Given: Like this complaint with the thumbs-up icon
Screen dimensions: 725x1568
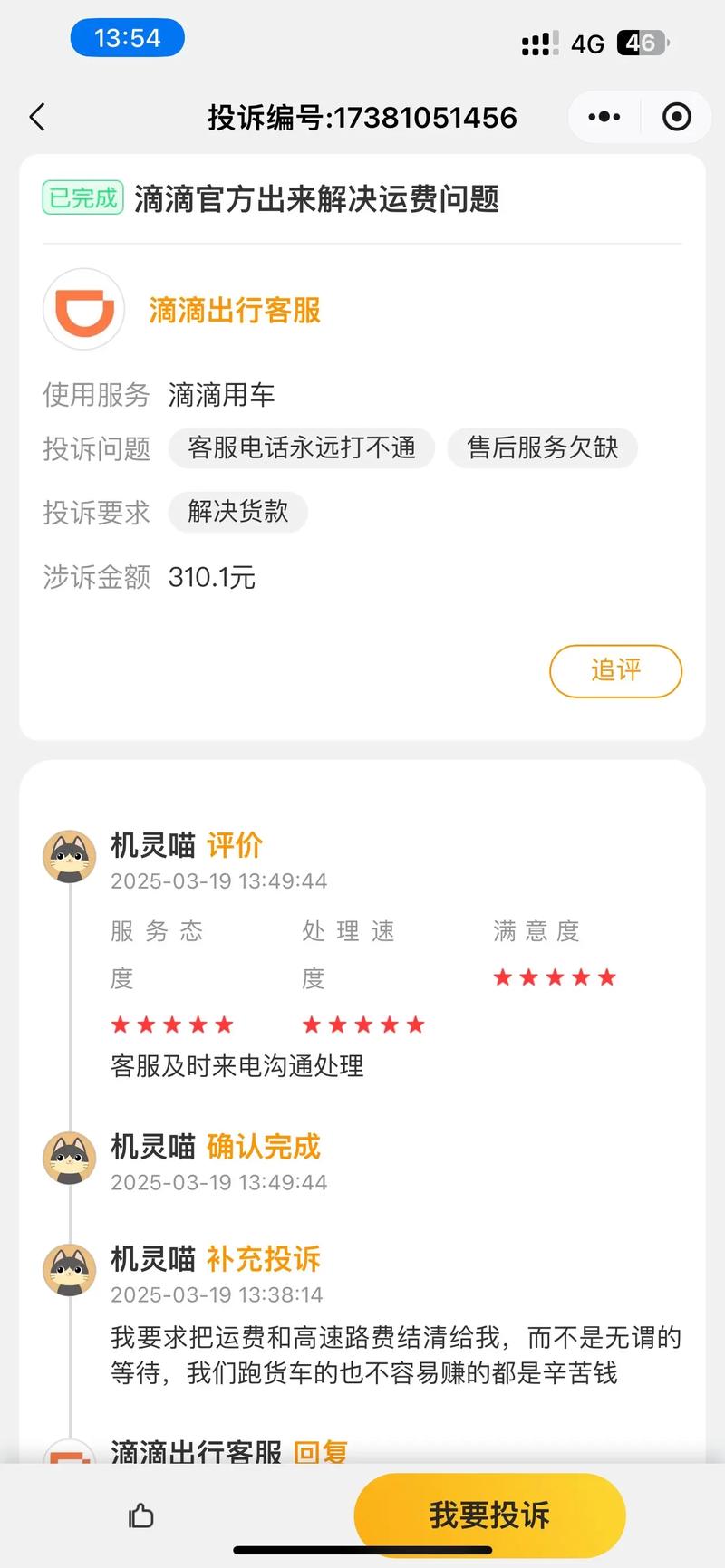Looking at the screenshot, I should pos(141,1515).
